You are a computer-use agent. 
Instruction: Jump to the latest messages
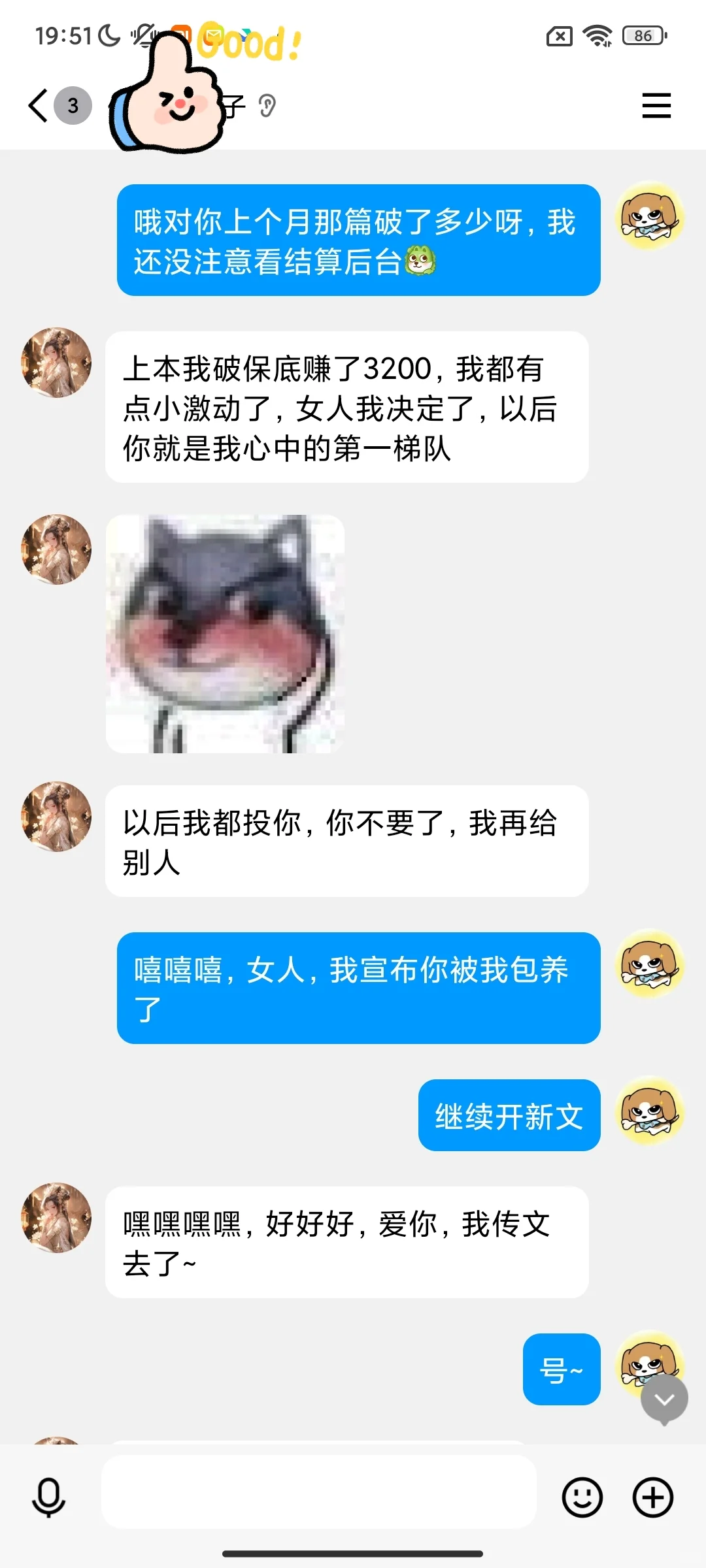[664, 1399]
